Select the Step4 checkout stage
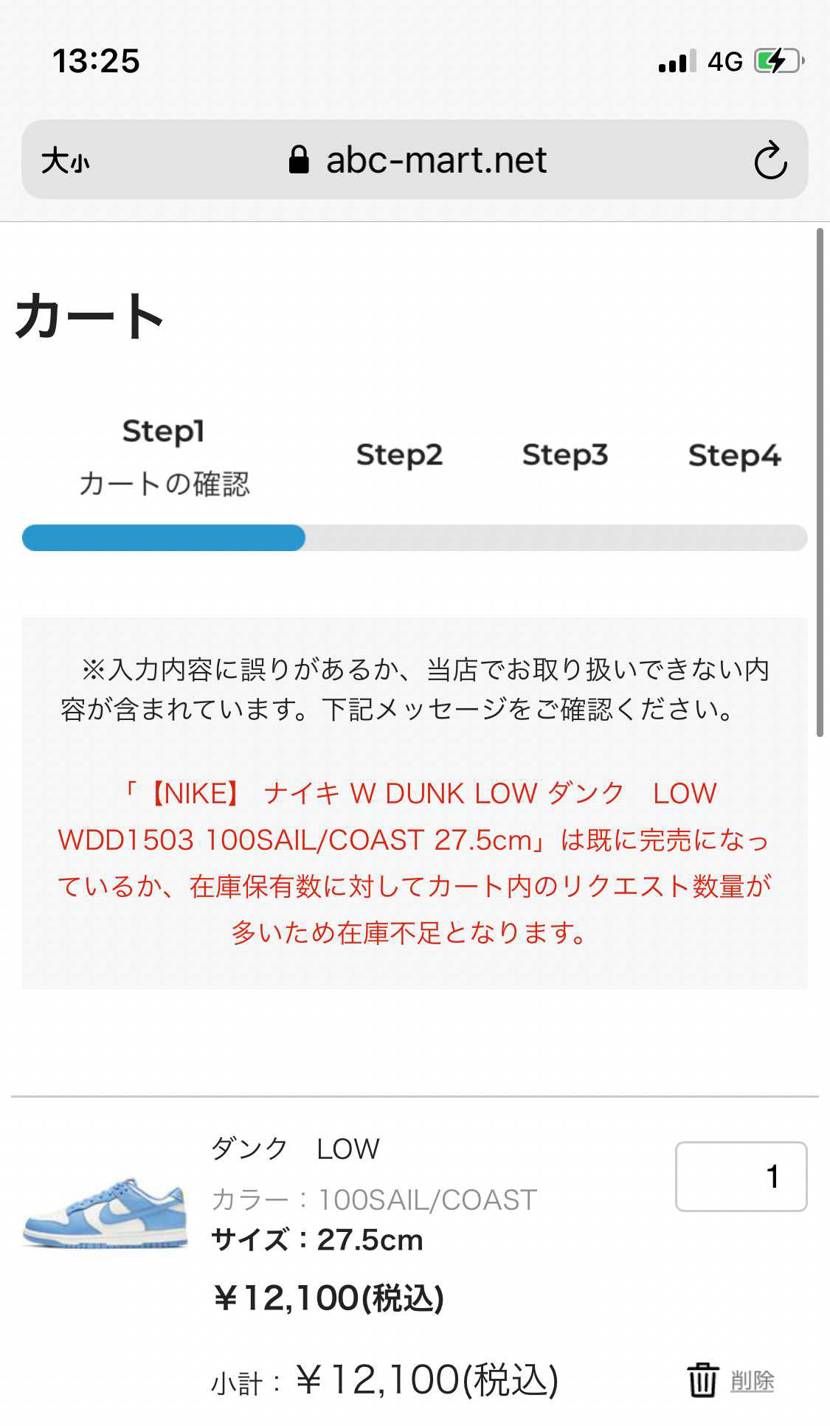 tap(734, 455)
